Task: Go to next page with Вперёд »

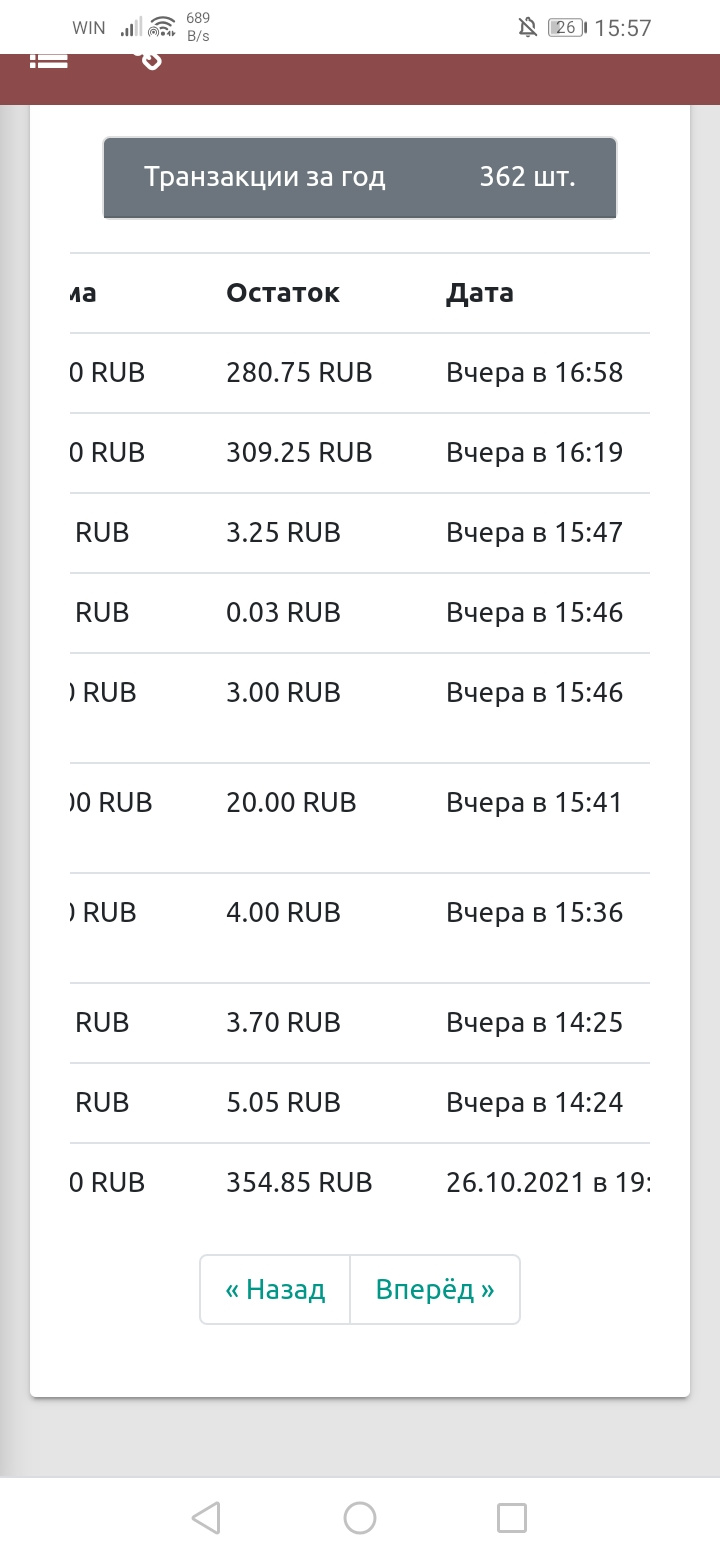Action: [435, 1289]
